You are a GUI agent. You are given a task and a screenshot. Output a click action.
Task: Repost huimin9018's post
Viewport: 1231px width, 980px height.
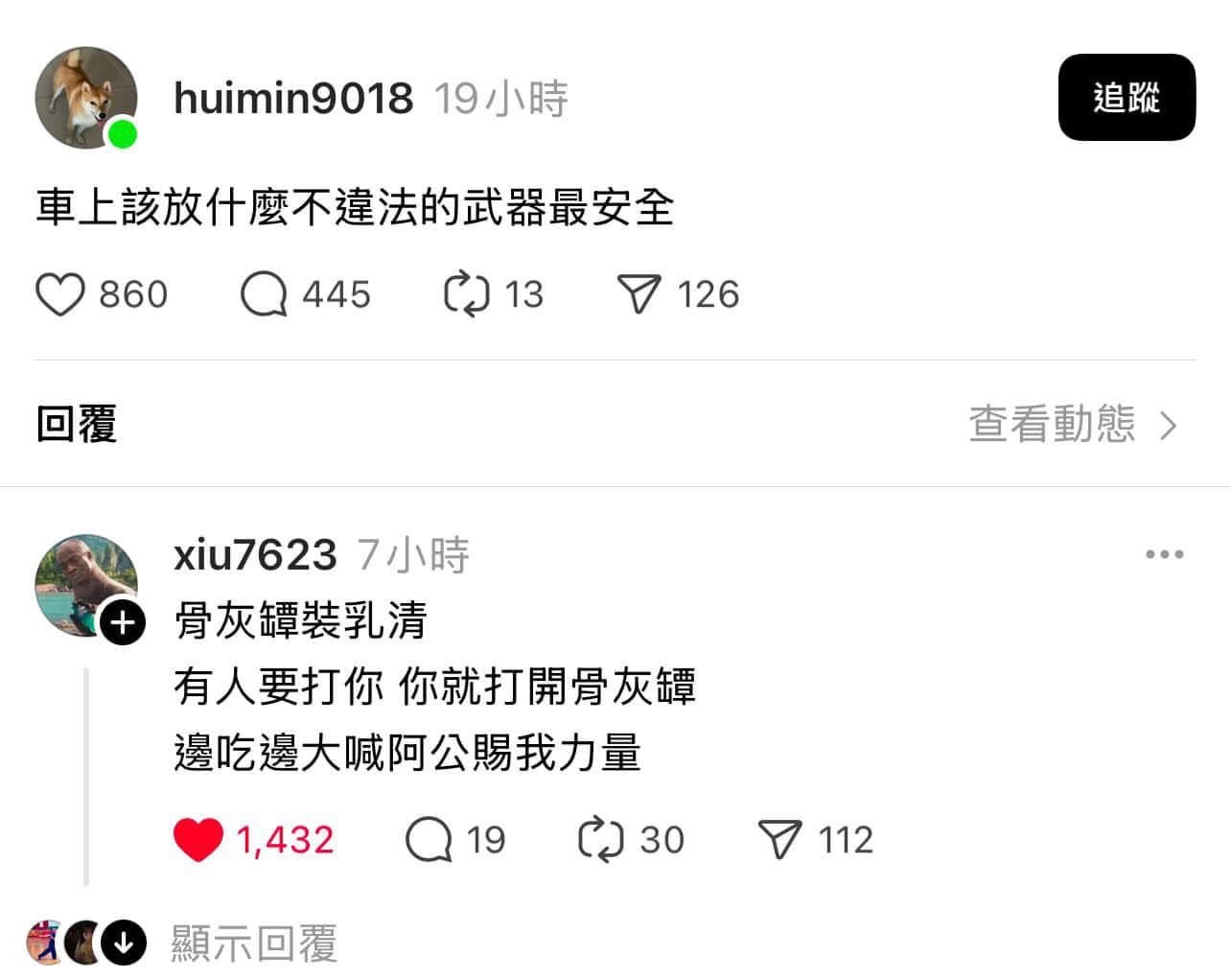(467, 294)
